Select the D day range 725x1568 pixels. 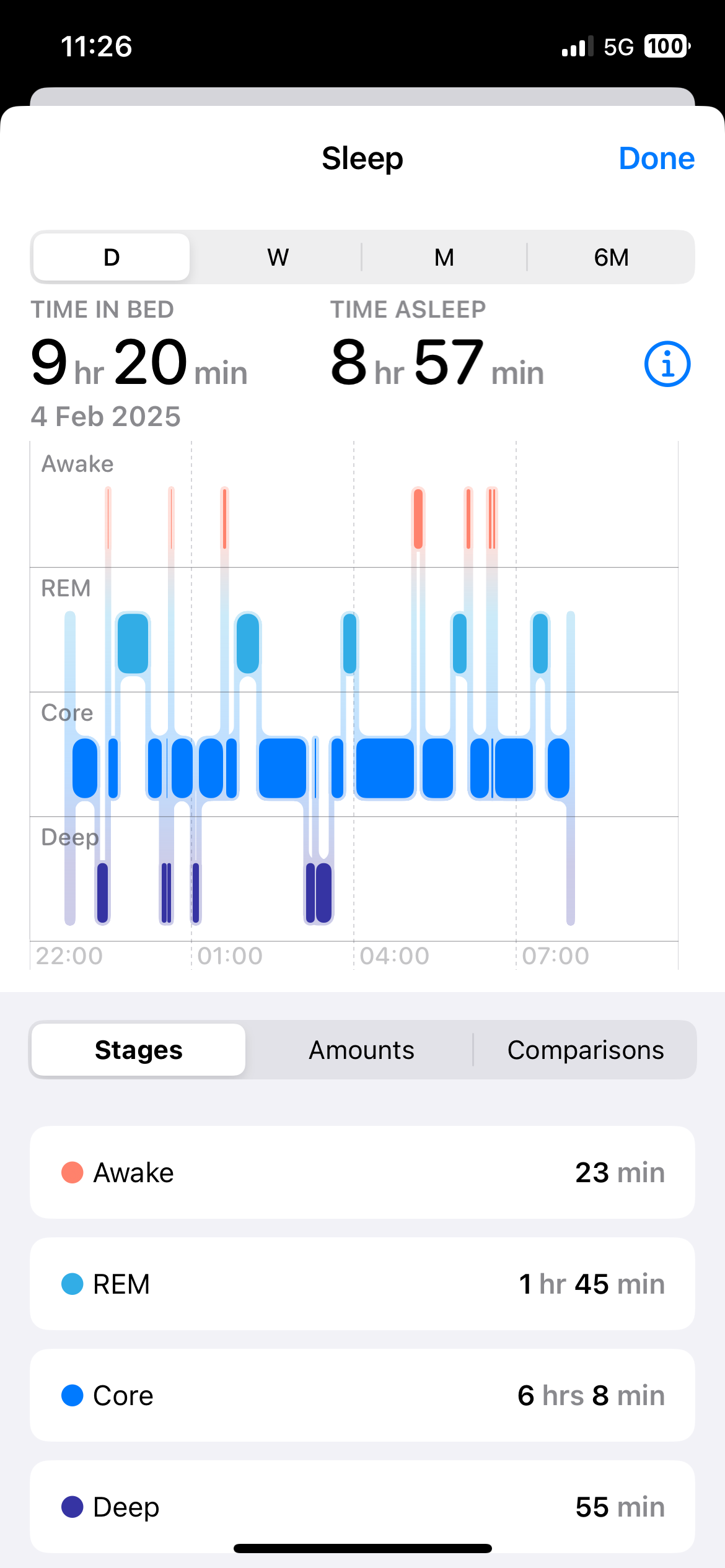tap(112, 257)
